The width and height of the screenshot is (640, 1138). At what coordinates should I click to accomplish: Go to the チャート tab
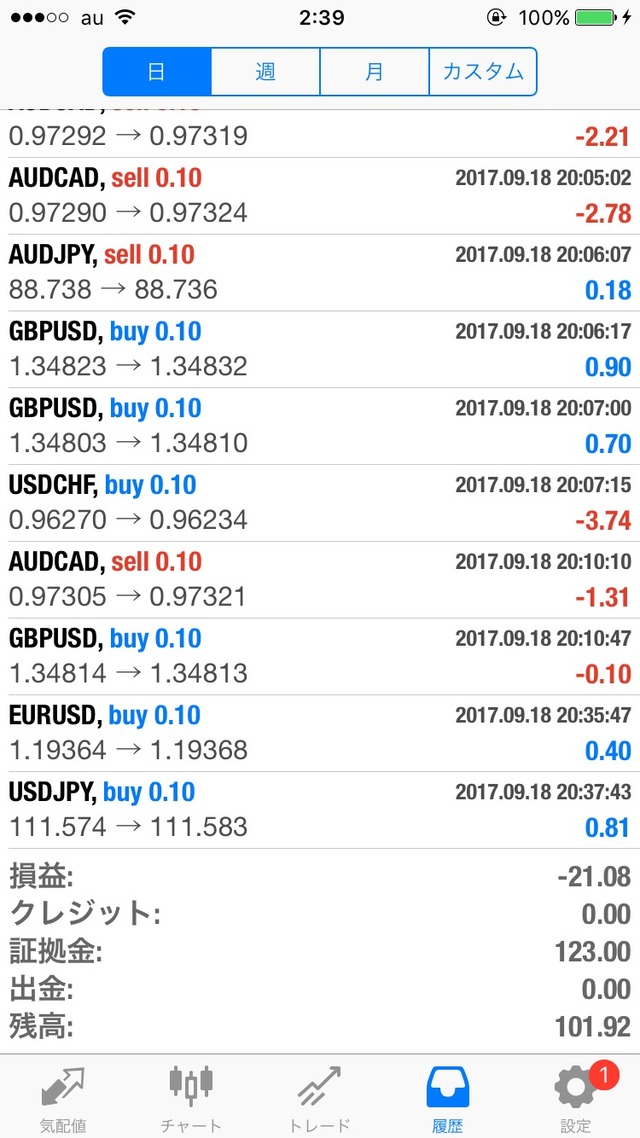(x=191, y=1096)
